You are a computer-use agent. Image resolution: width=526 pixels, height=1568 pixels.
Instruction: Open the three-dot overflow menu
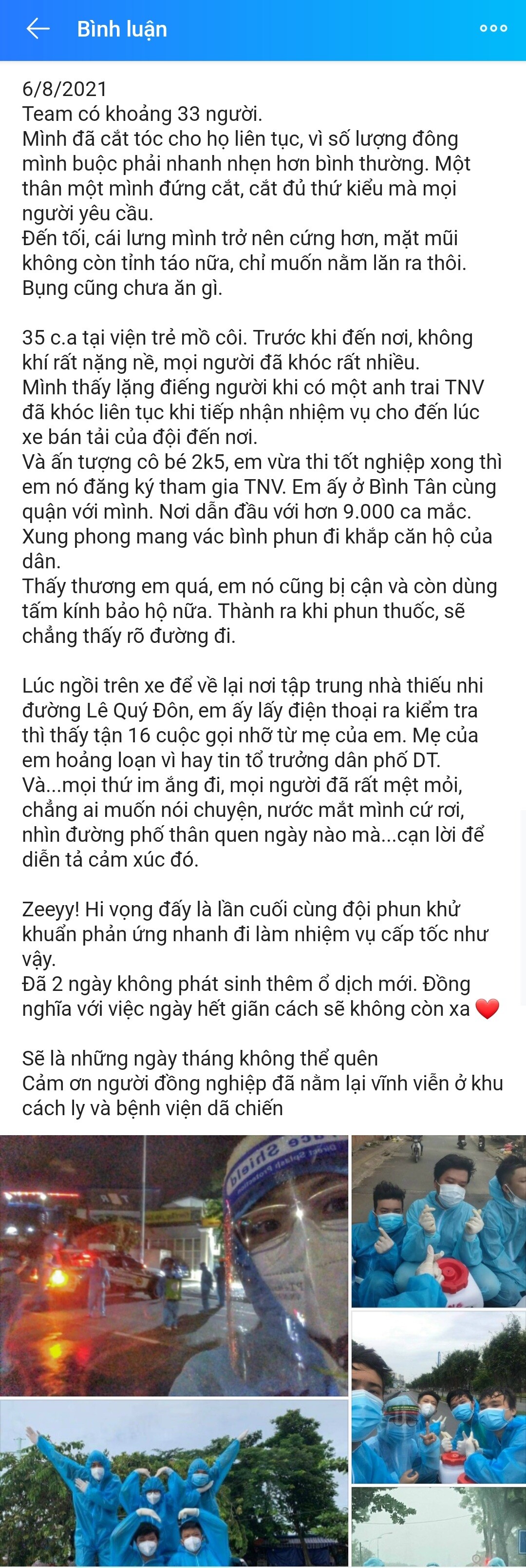coord(493,29)
